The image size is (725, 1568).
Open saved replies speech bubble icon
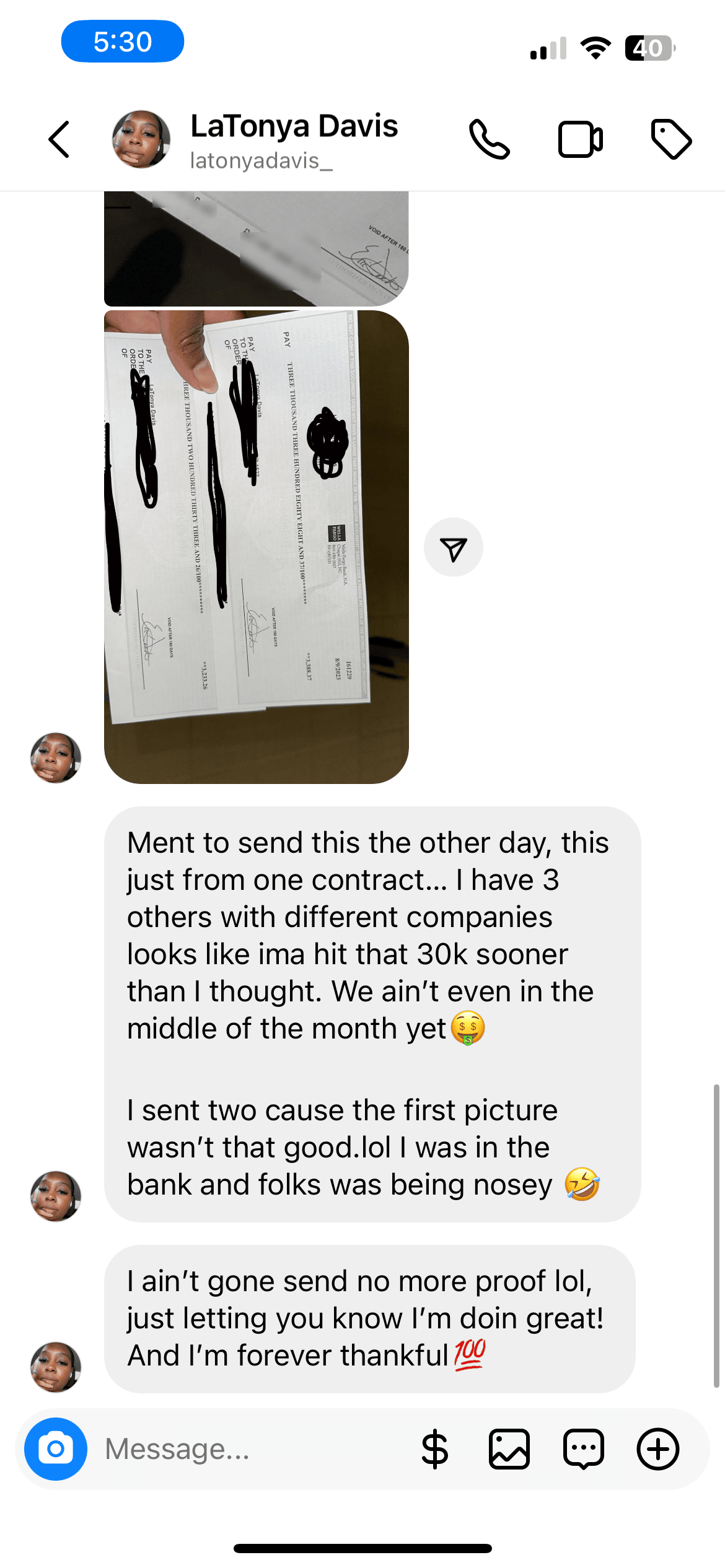583,1449
